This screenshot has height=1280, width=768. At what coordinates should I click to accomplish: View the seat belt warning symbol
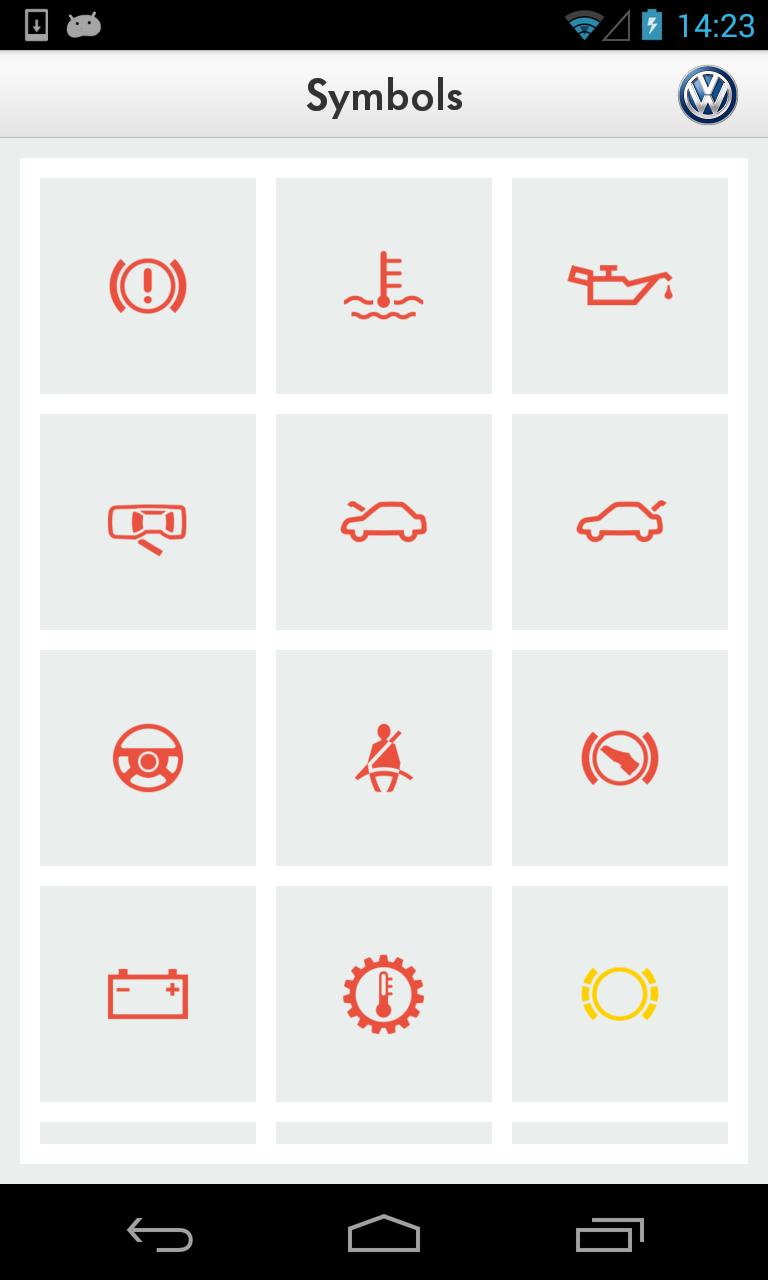pos(384,758)
